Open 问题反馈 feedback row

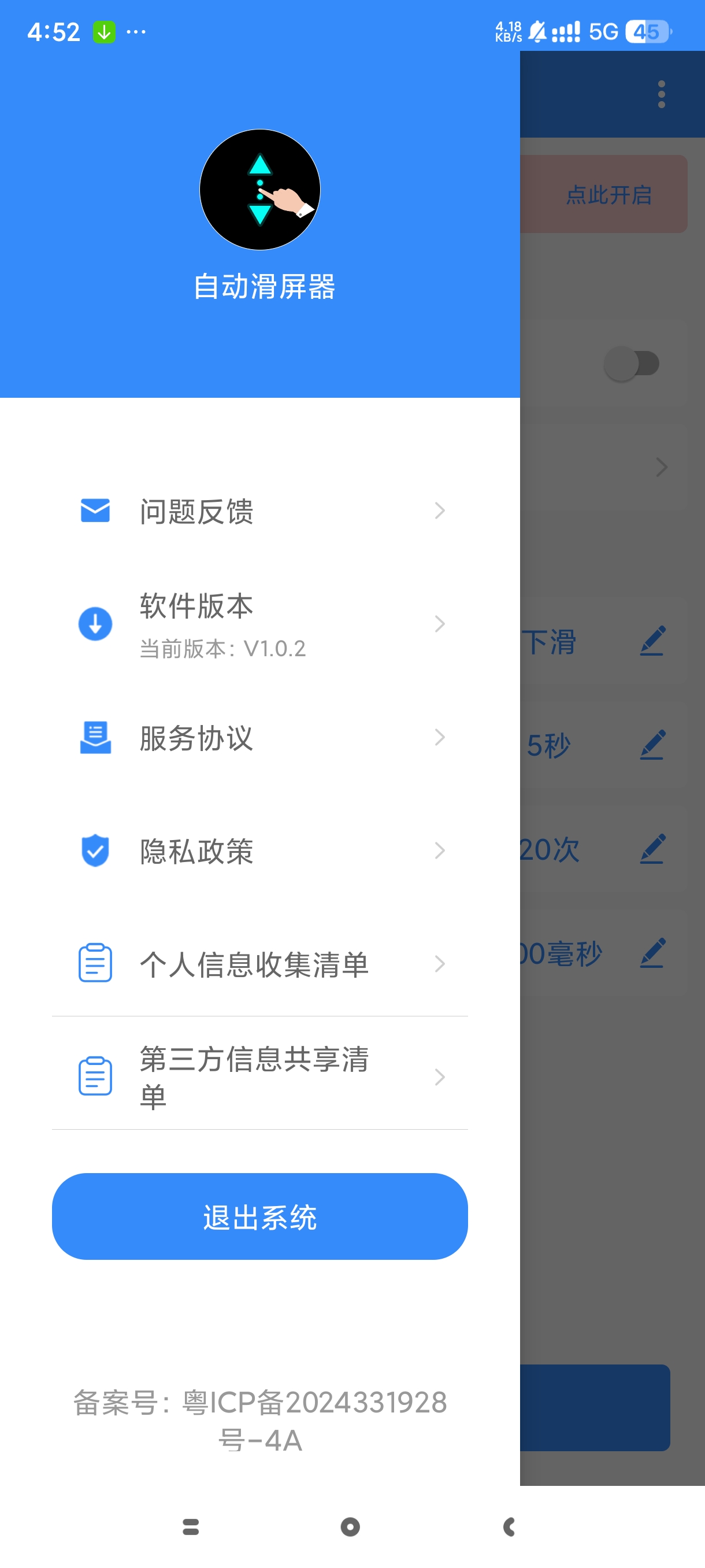coord(259,511)
